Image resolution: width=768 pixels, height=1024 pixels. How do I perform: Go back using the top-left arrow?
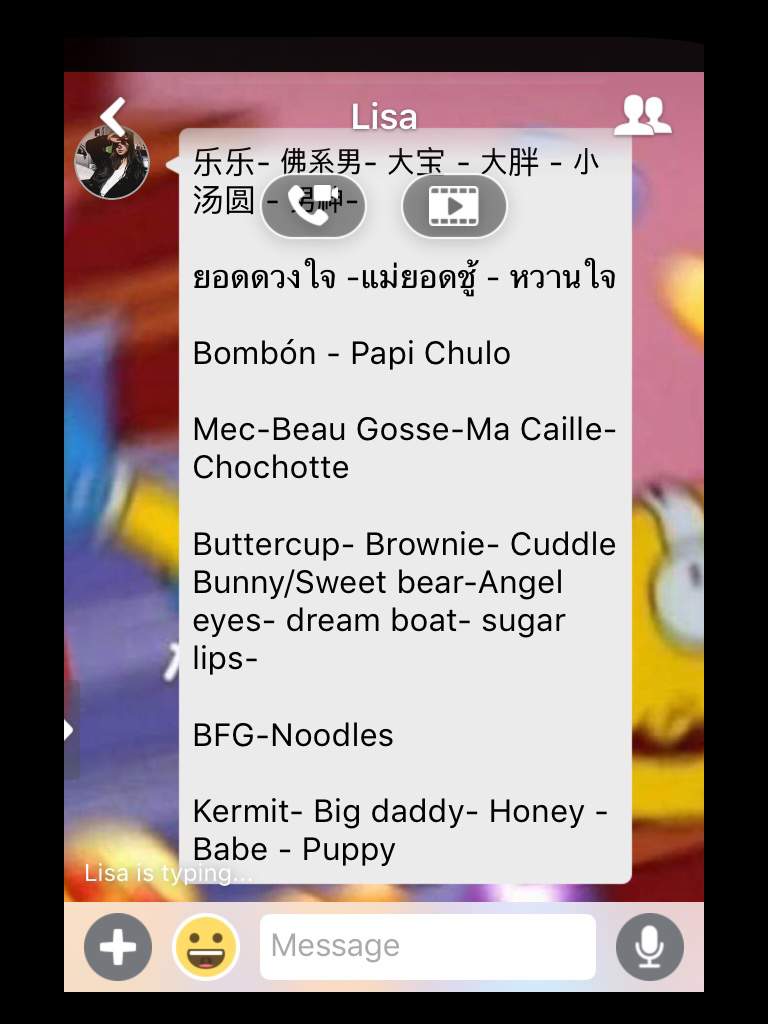114,115
